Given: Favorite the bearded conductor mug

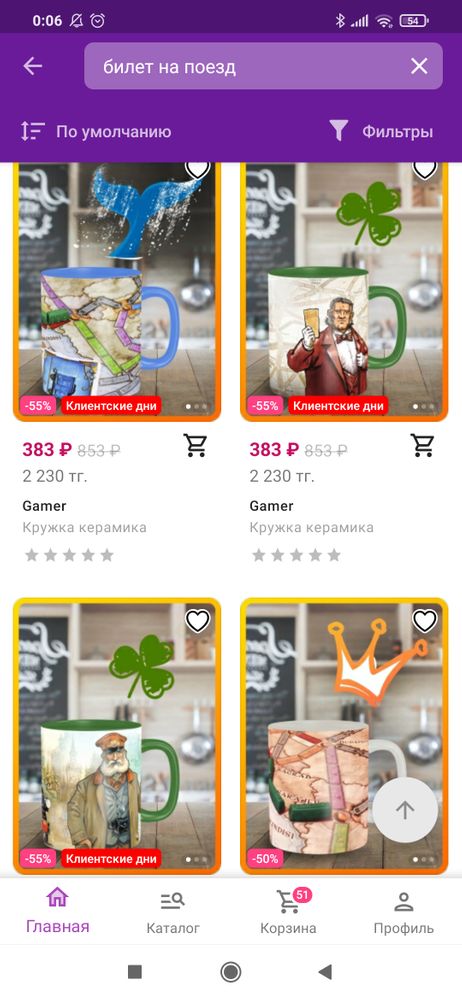Looking at the screenshot, I should tap(198, 621).
